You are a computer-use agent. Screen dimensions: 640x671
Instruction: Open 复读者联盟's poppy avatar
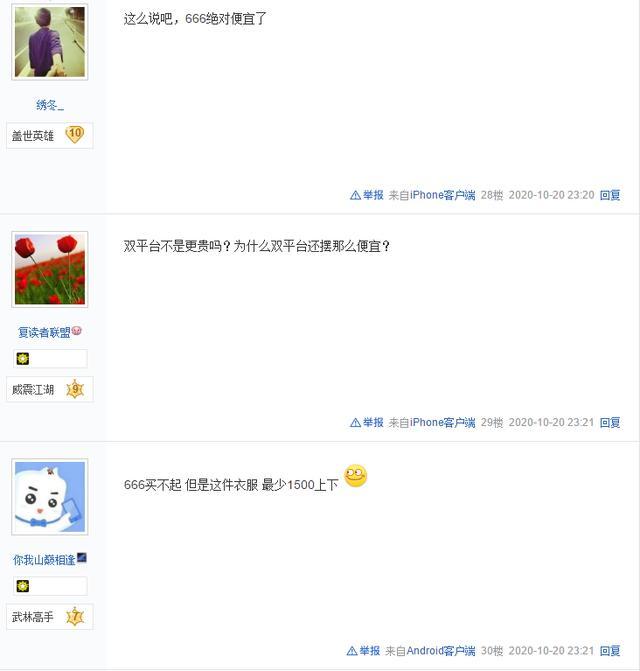click(49, 269)
